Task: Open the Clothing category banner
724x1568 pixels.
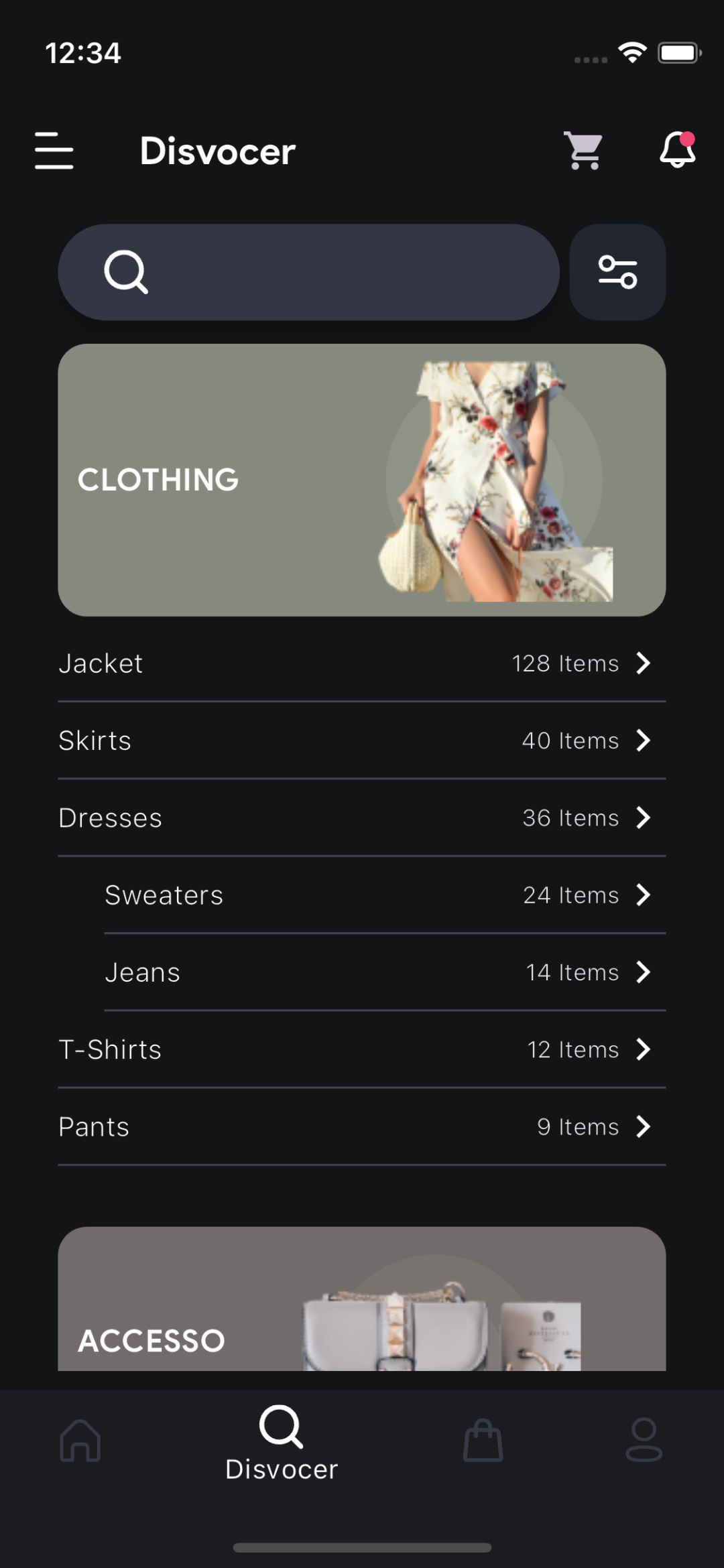Action: (x=362, y=480)
